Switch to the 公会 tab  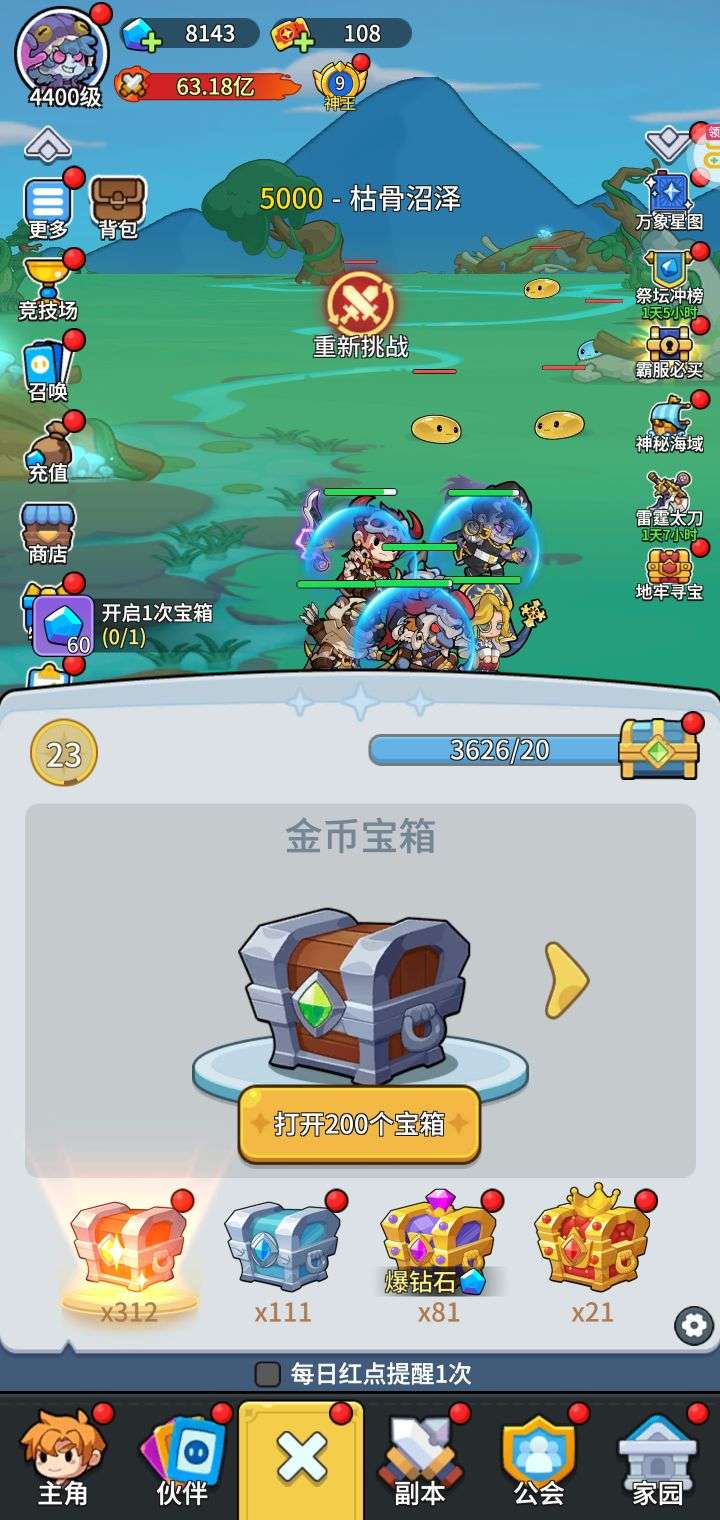click(539, 1458)
